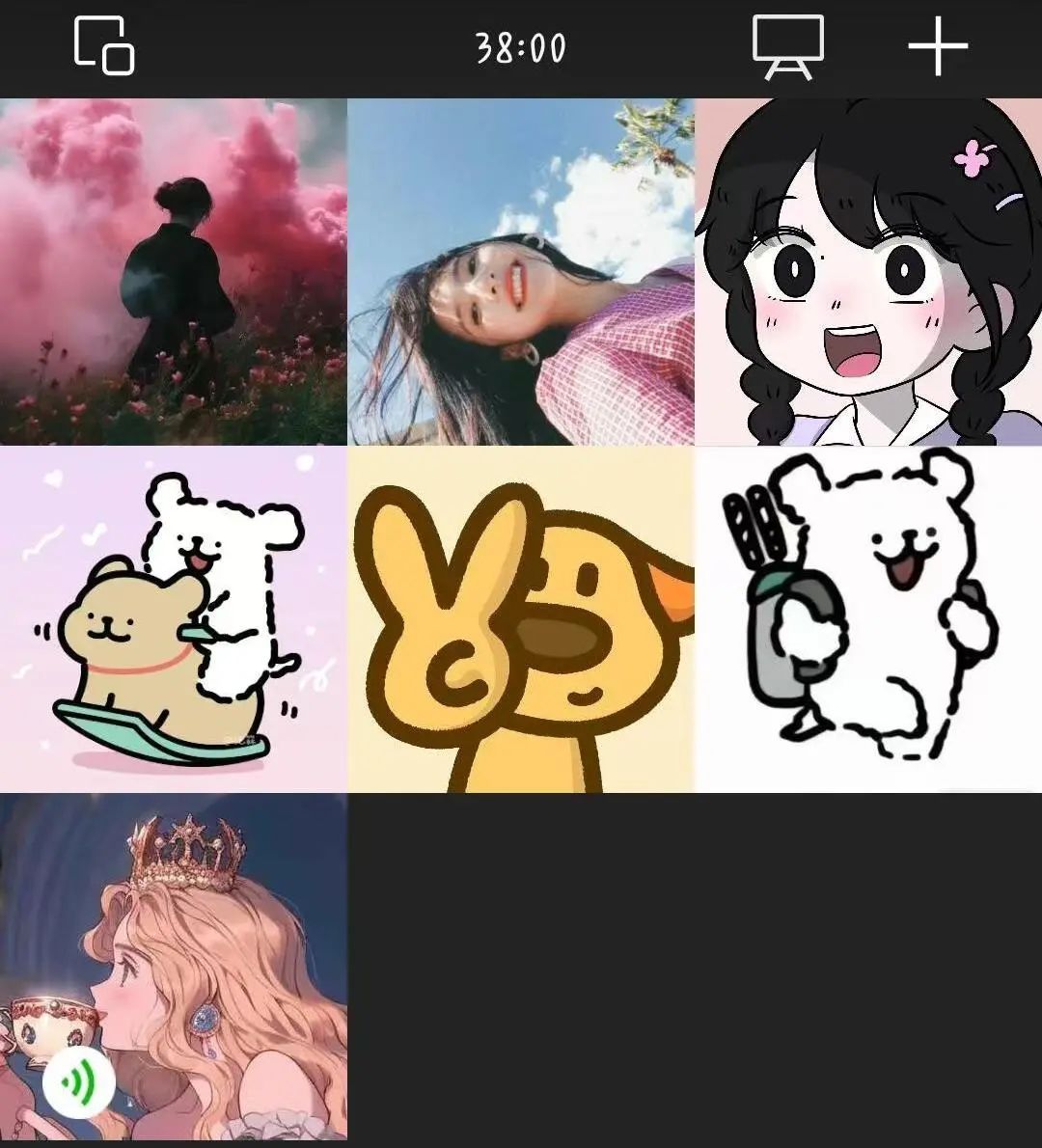Open the participant with the blue-sky photo avatar
Viewport: 1042px width, 1148px height.
pos(520,271)
